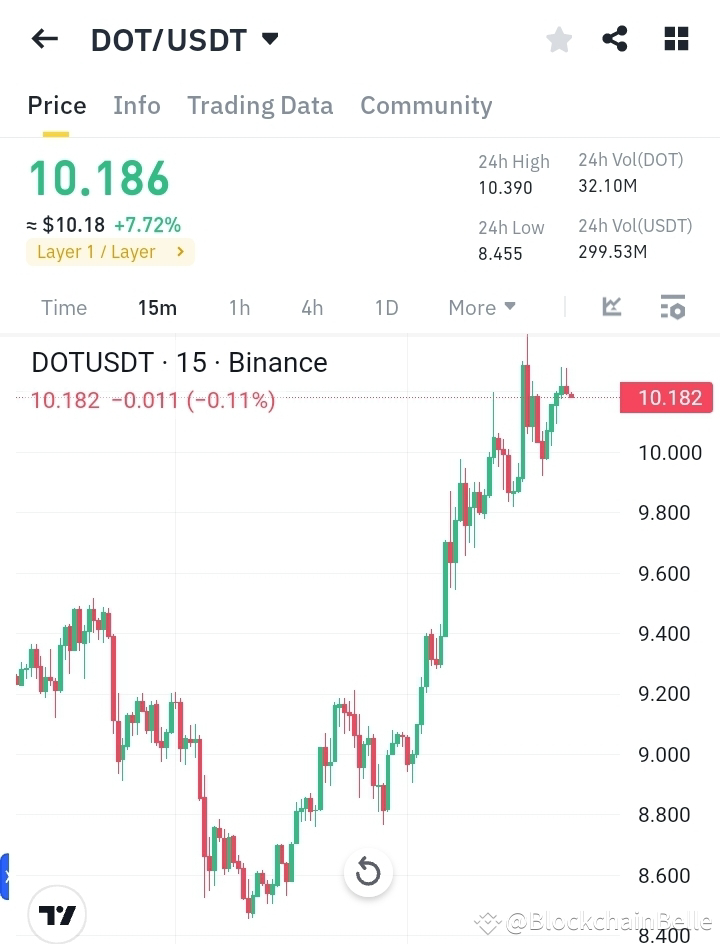Image resolution: width=720 pixels, height=944 pixels.
Task: Expand the More timeframes dropdown
Action: (x=481, y=307)
